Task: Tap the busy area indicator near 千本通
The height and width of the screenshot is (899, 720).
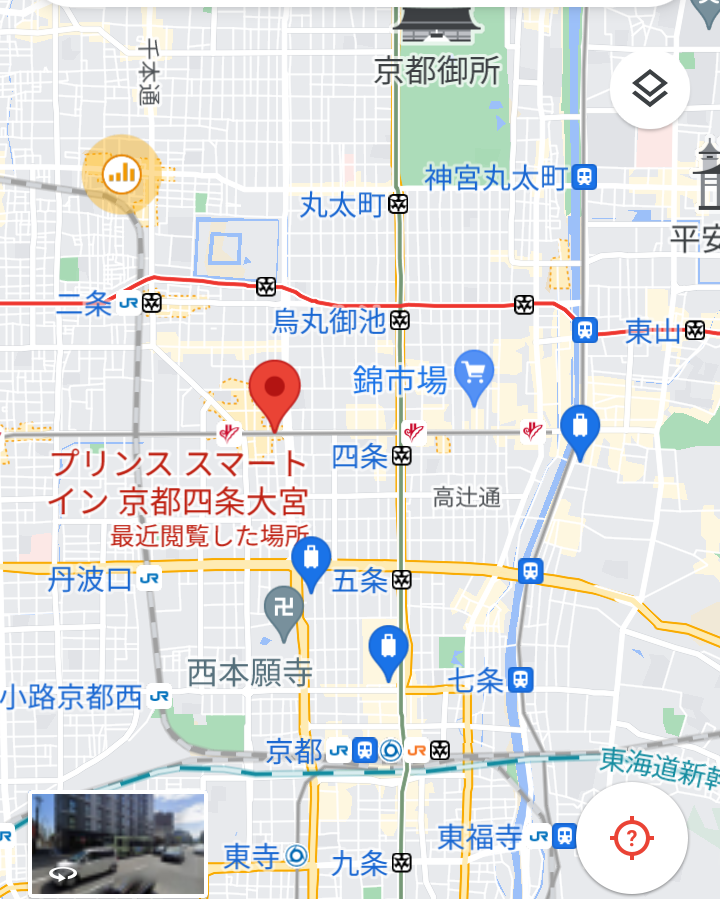Action: [122, 174]
